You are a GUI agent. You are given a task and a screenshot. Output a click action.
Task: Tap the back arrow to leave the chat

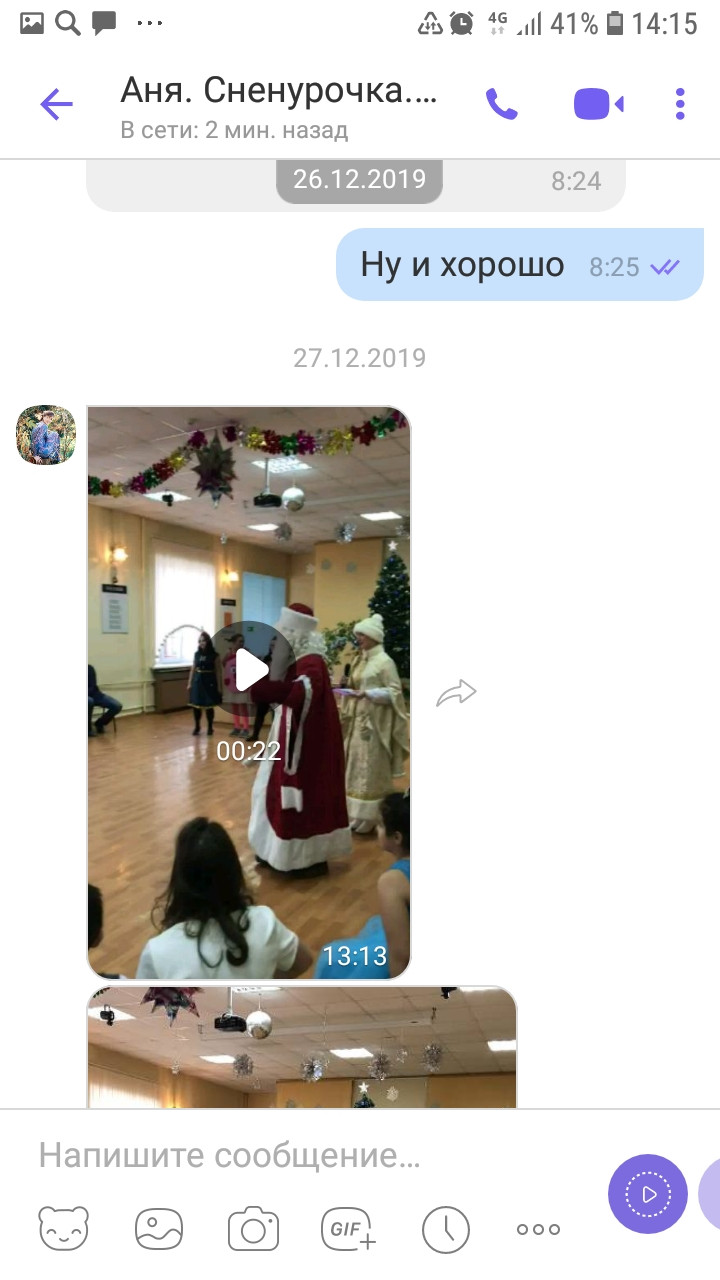click(x=55, y=103)
